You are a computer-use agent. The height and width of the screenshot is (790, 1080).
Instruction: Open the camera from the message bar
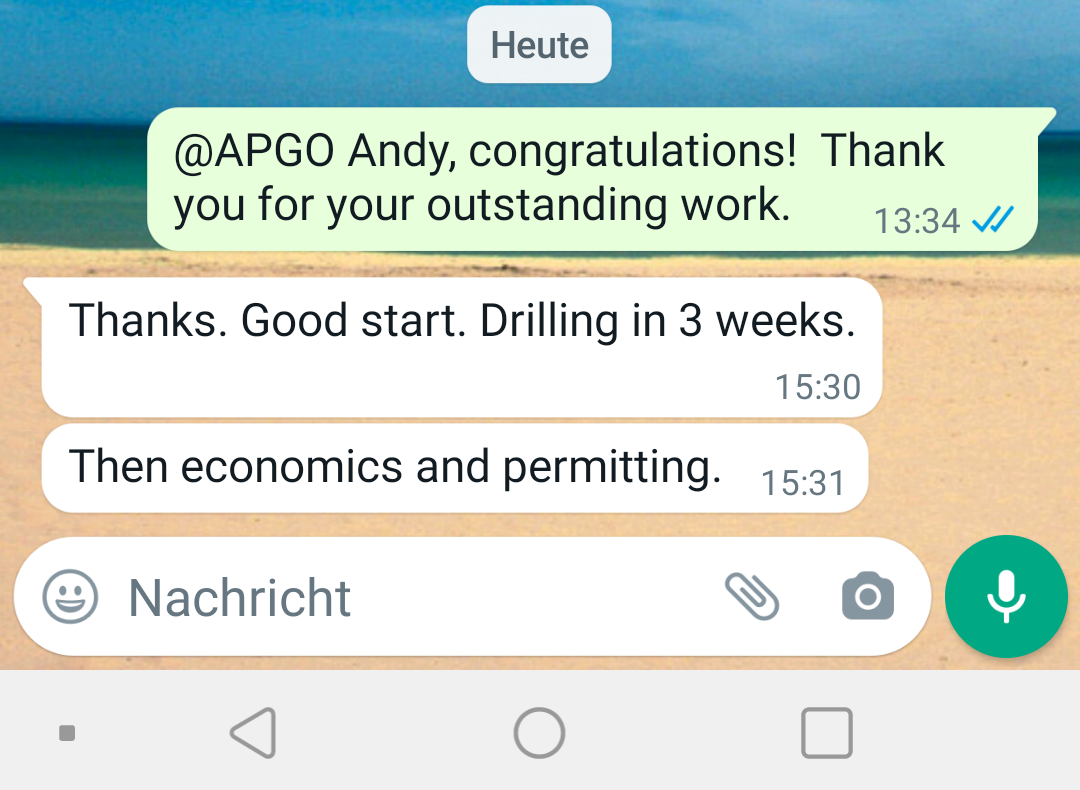(x=868, y=598)
